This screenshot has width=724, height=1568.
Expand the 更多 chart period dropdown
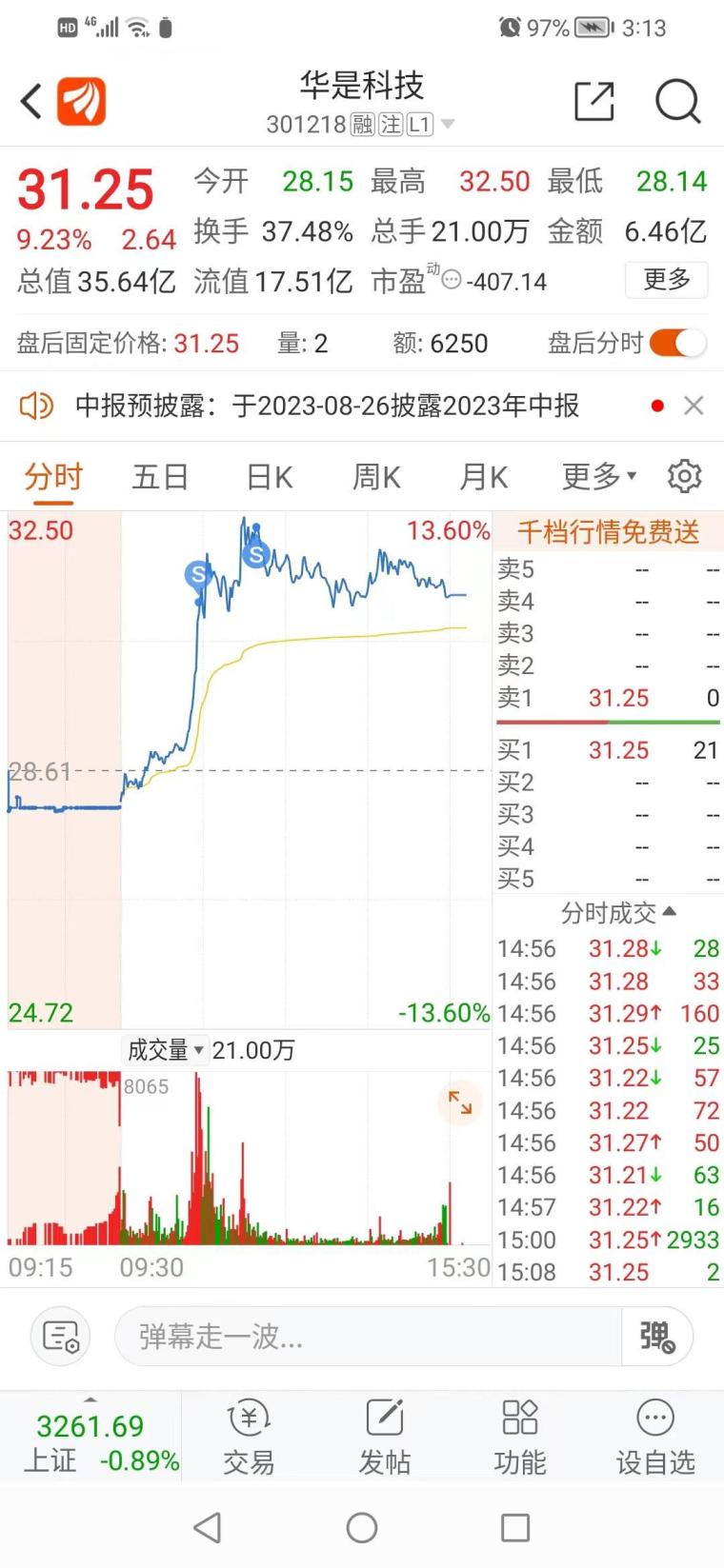coord(599,476)
